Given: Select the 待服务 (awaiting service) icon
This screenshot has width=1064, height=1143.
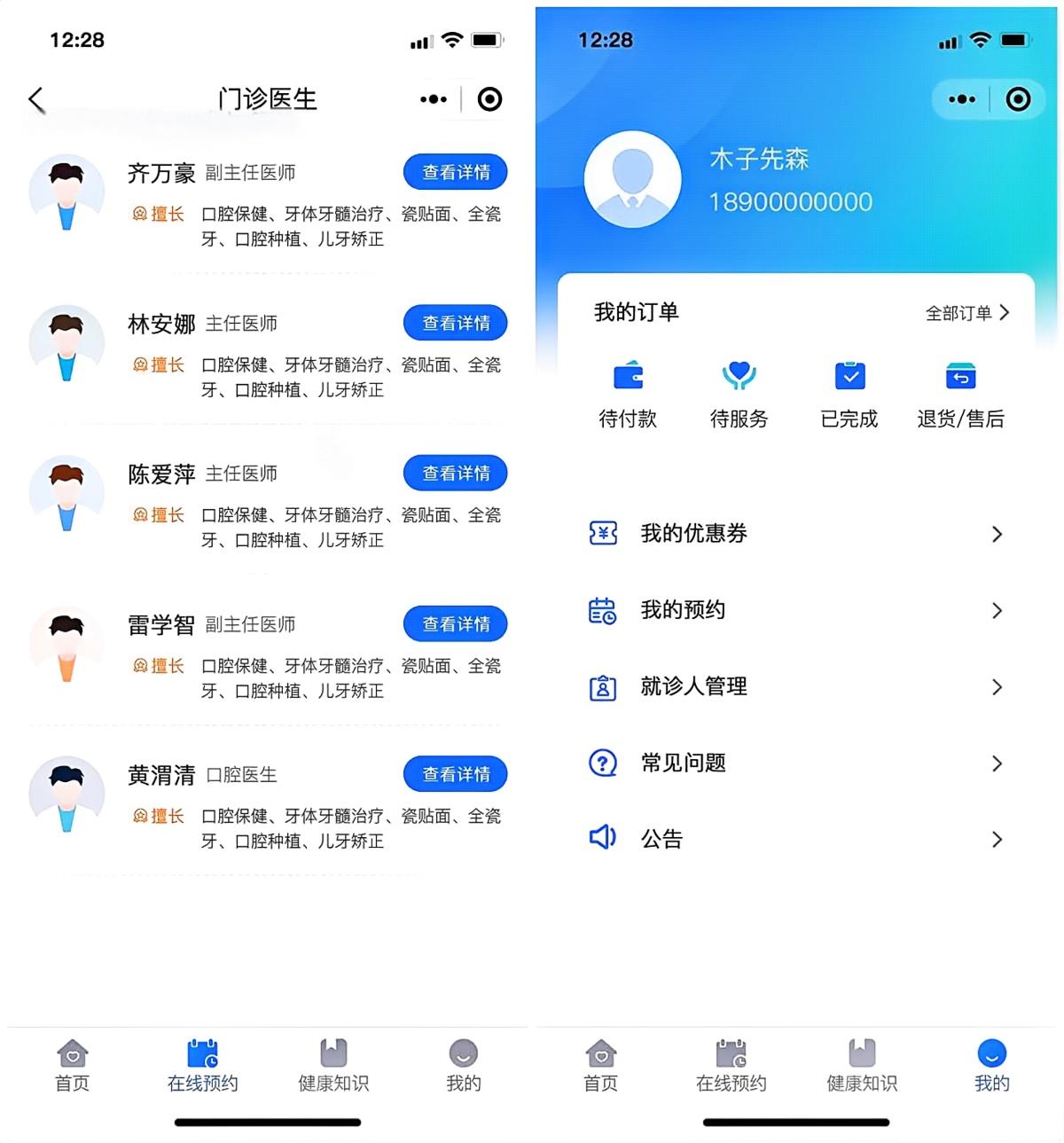Looking at the screenshot, I should 739,376.
